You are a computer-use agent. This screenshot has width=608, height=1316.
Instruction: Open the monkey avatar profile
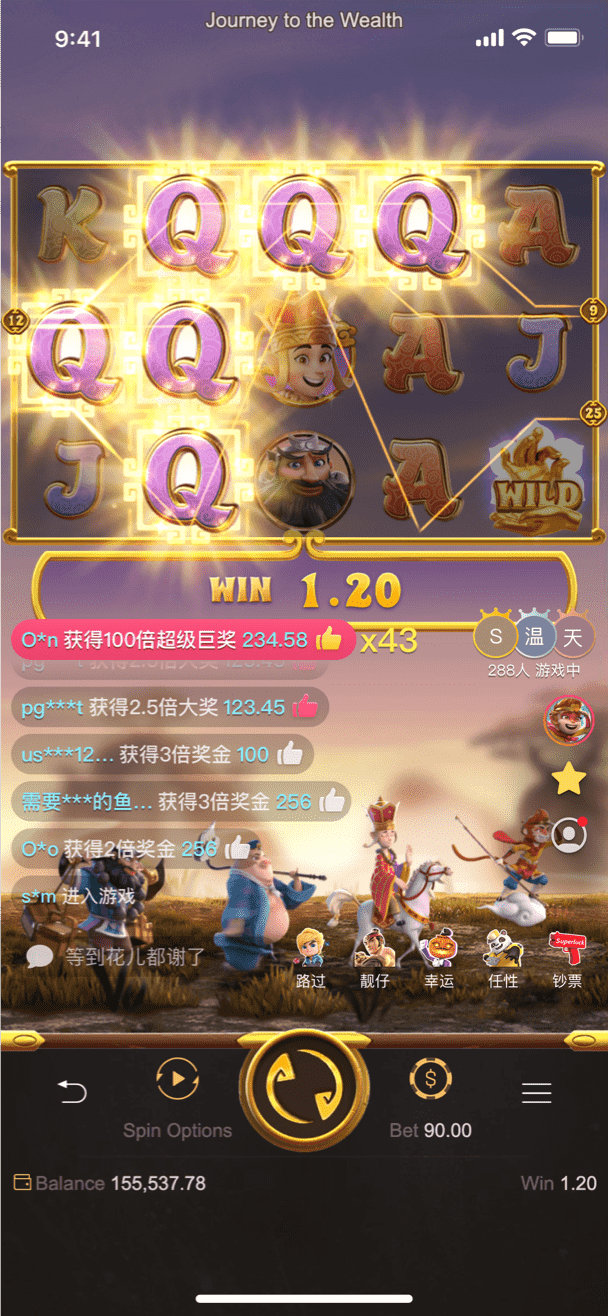568,721
